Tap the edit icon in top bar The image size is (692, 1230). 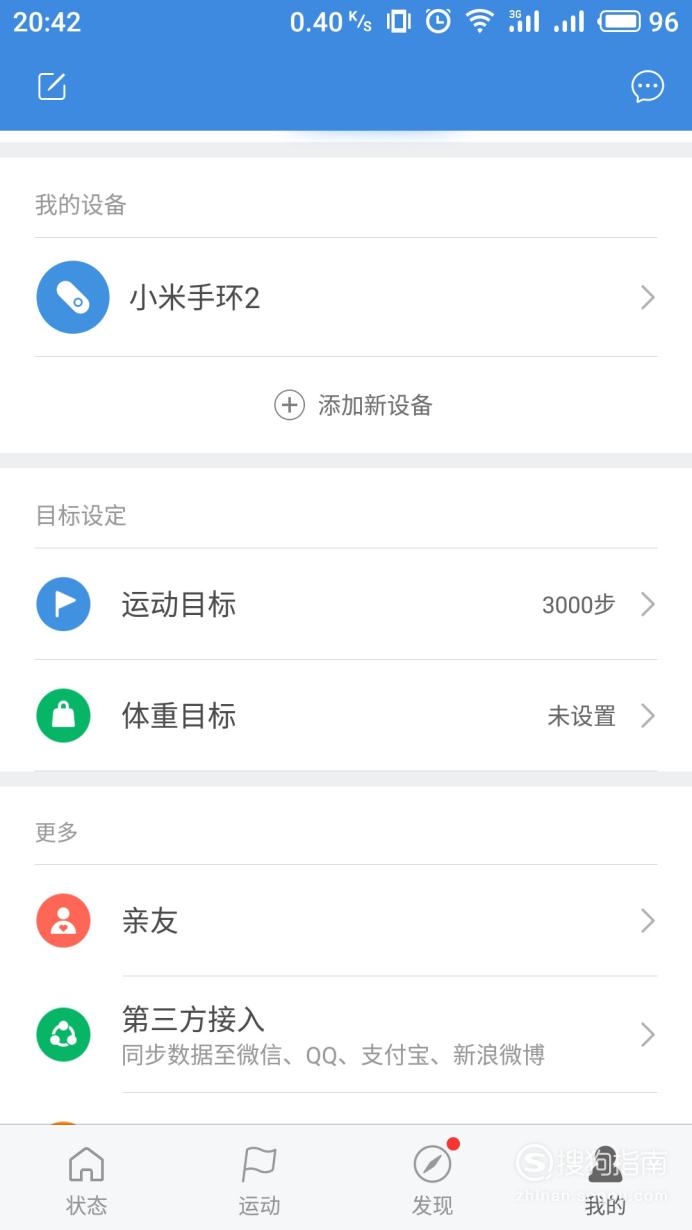point(52,87)
